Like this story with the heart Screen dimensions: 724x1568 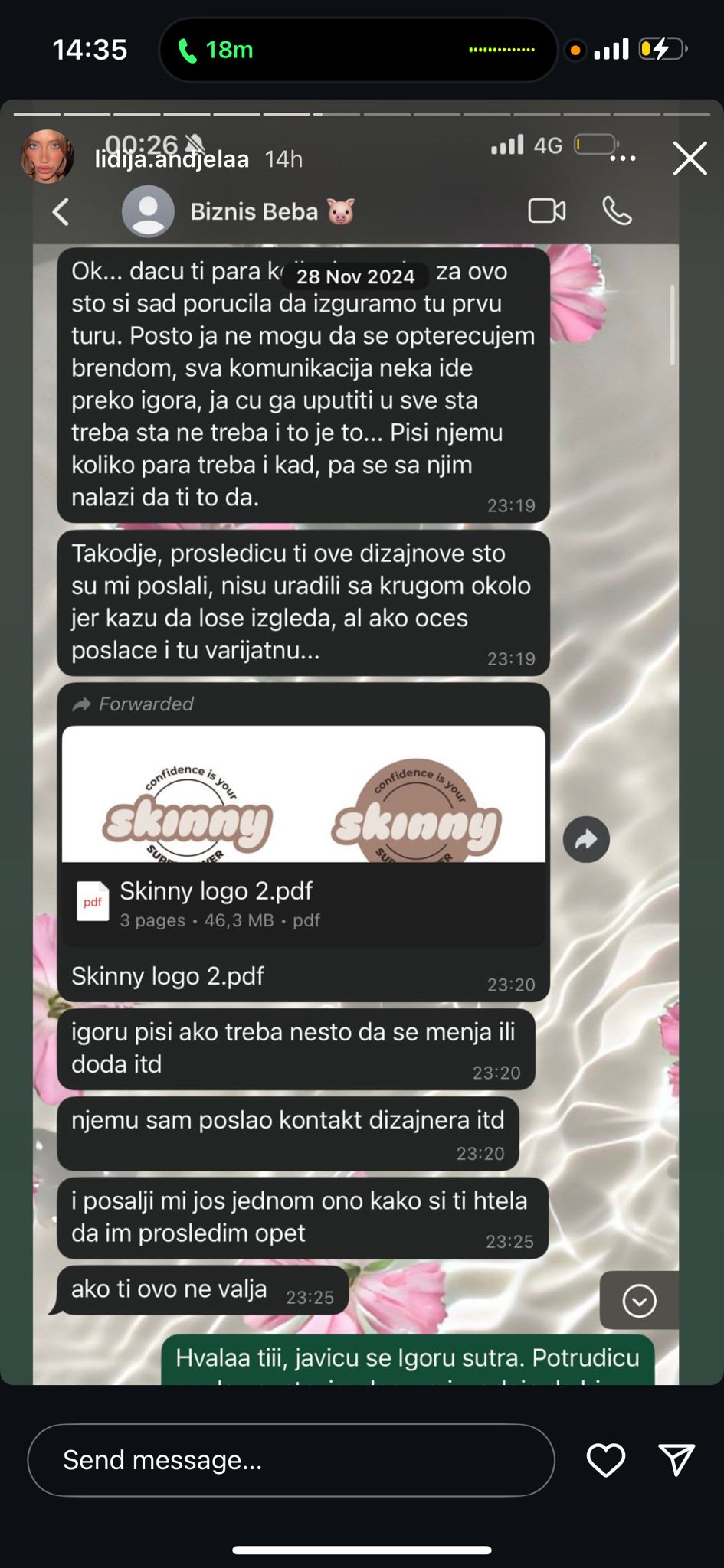[x=605, y=1460]
